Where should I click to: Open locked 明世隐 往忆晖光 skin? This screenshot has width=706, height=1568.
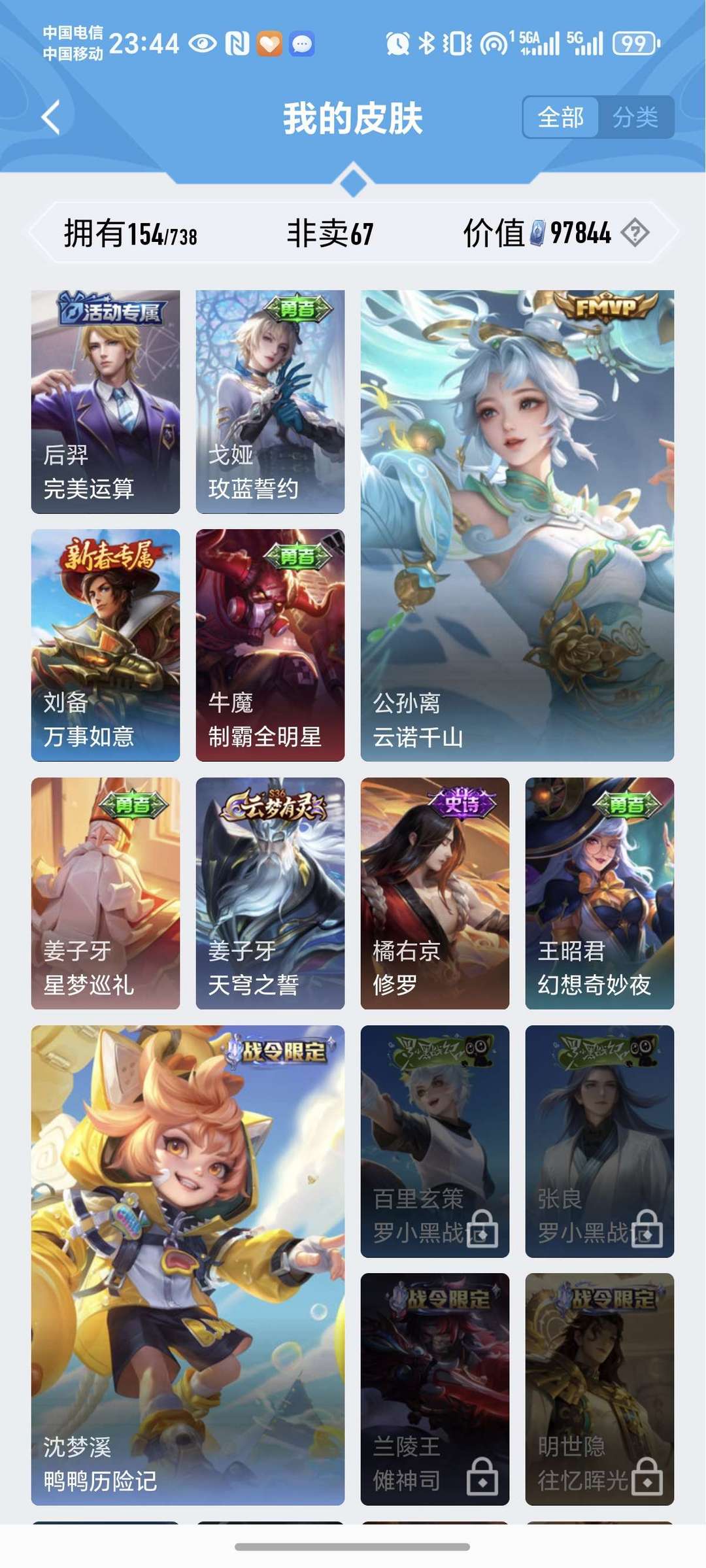click(x=599, y=1389)
